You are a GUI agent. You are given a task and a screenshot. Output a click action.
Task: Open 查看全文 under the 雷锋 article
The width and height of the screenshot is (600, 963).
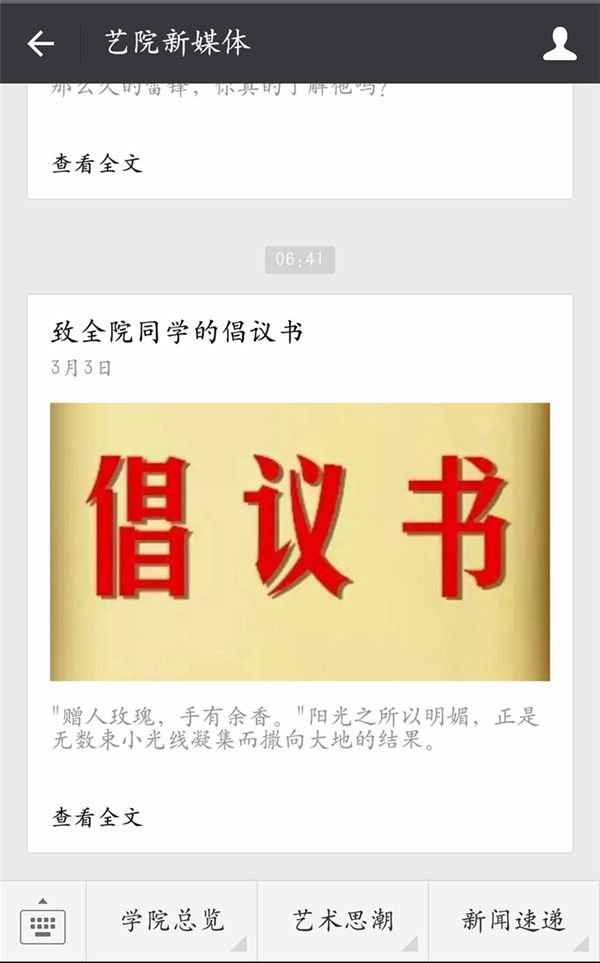click(97, 164)
